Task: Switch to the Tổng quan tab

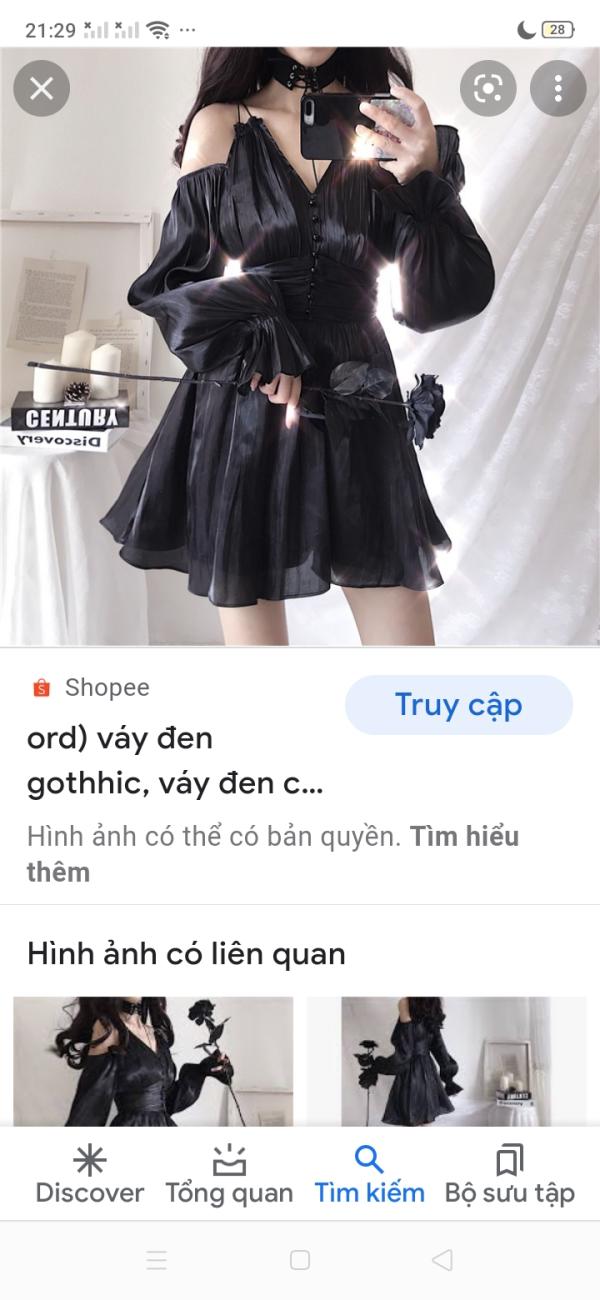Action: coord(229,1175)
